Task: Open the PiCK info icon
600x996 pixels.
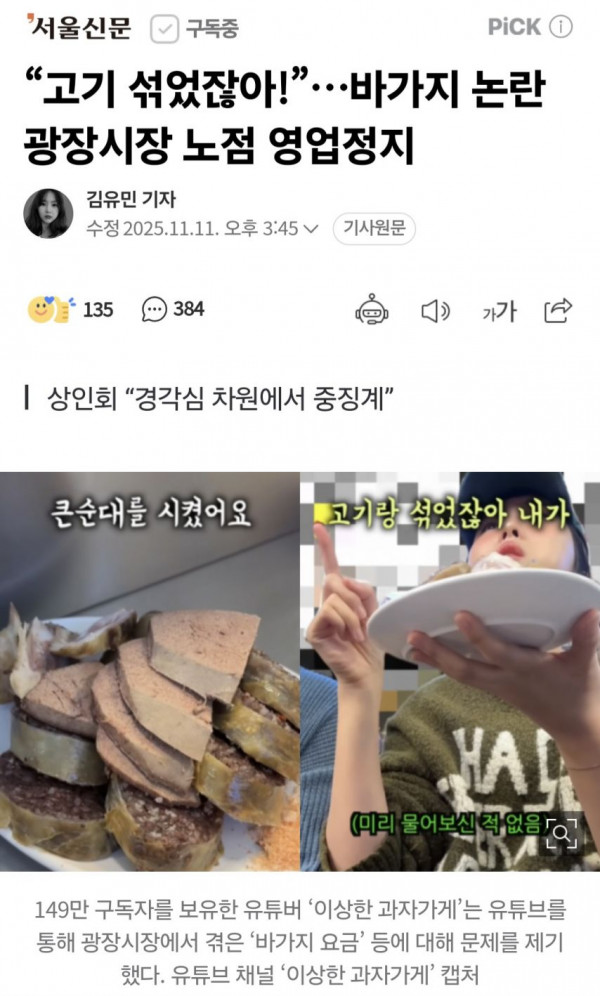Action: click(x=563, y=27)
